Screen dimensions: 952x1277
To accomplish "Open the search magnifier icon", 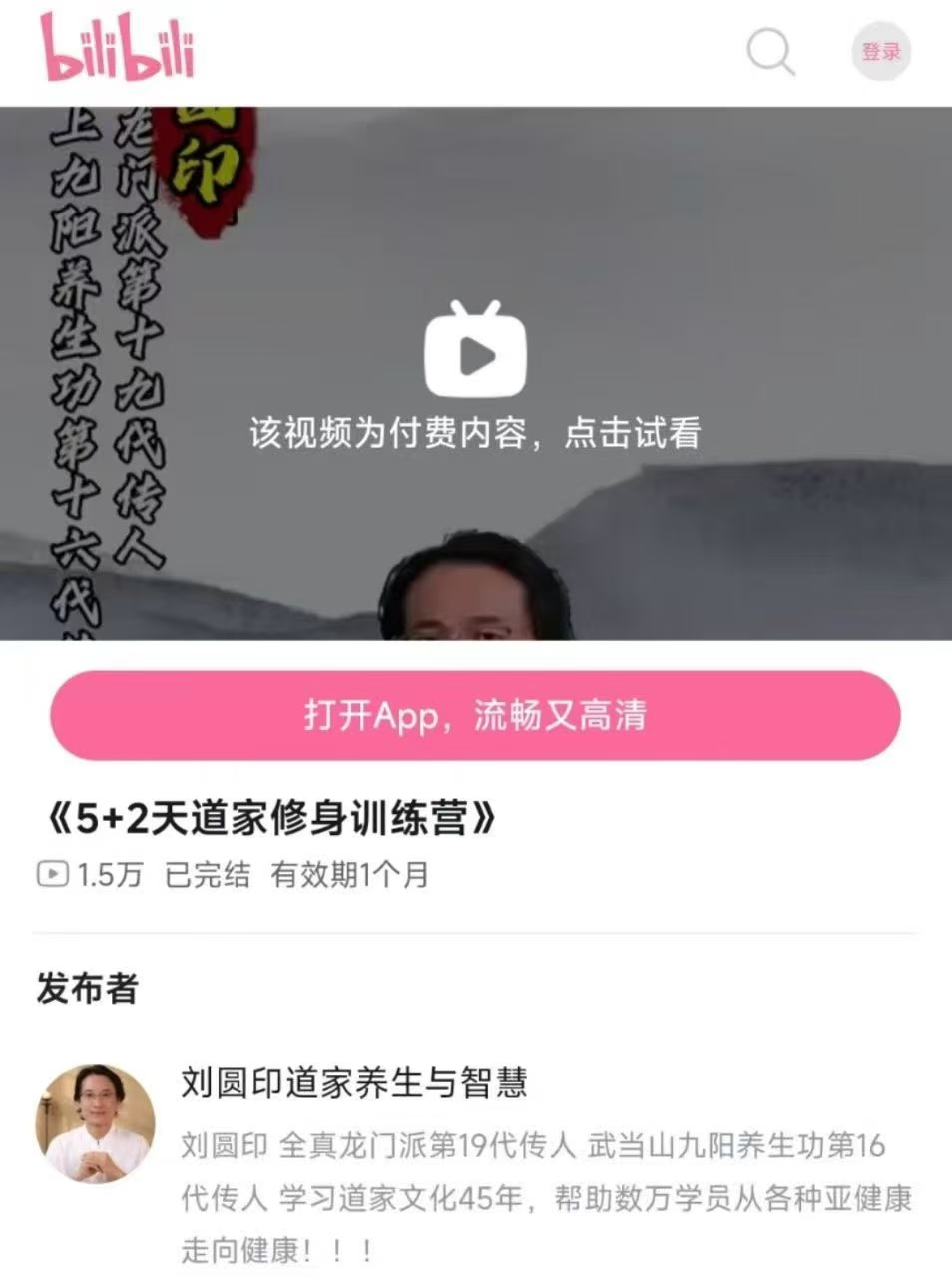I will coord(770,52).
